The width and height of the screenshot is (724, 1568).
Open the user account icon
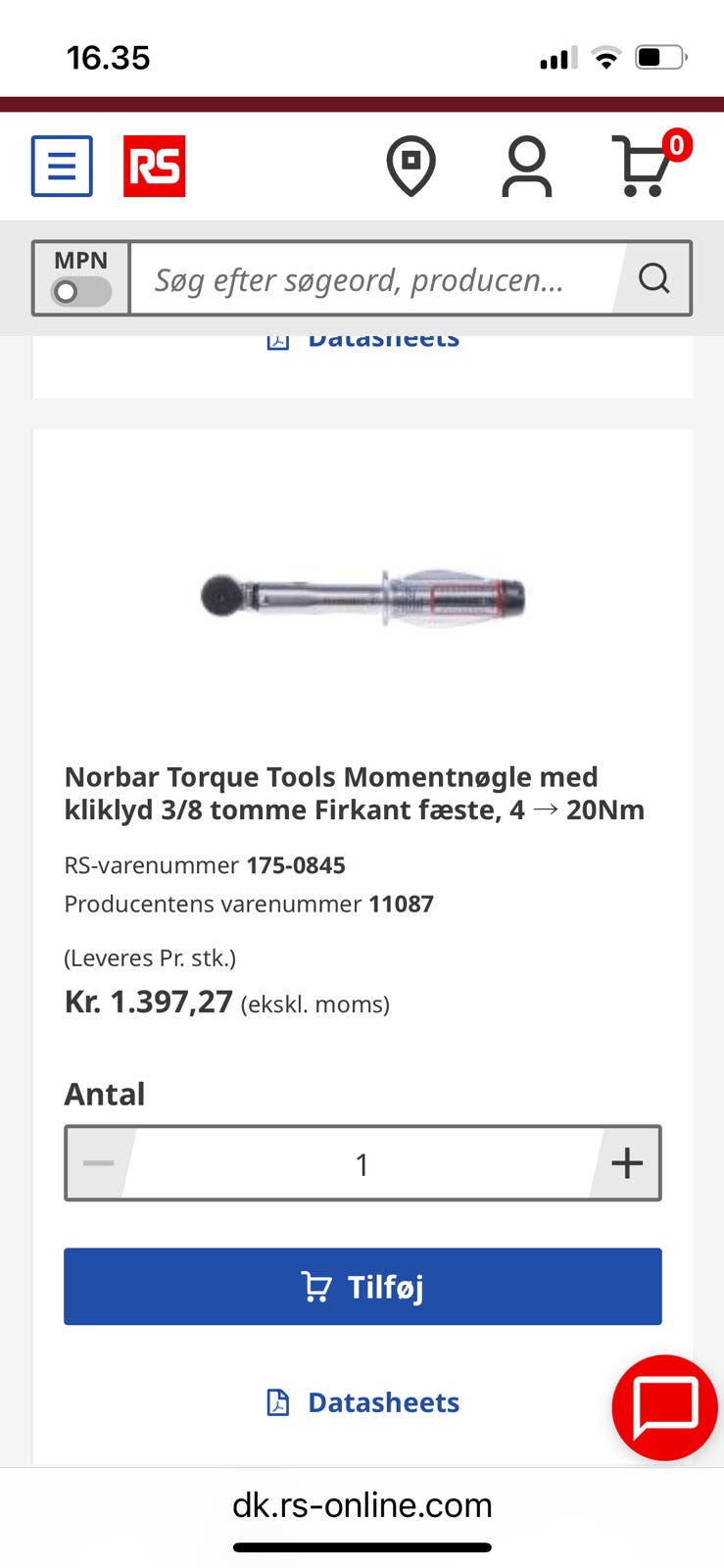(x=526, y=167)
